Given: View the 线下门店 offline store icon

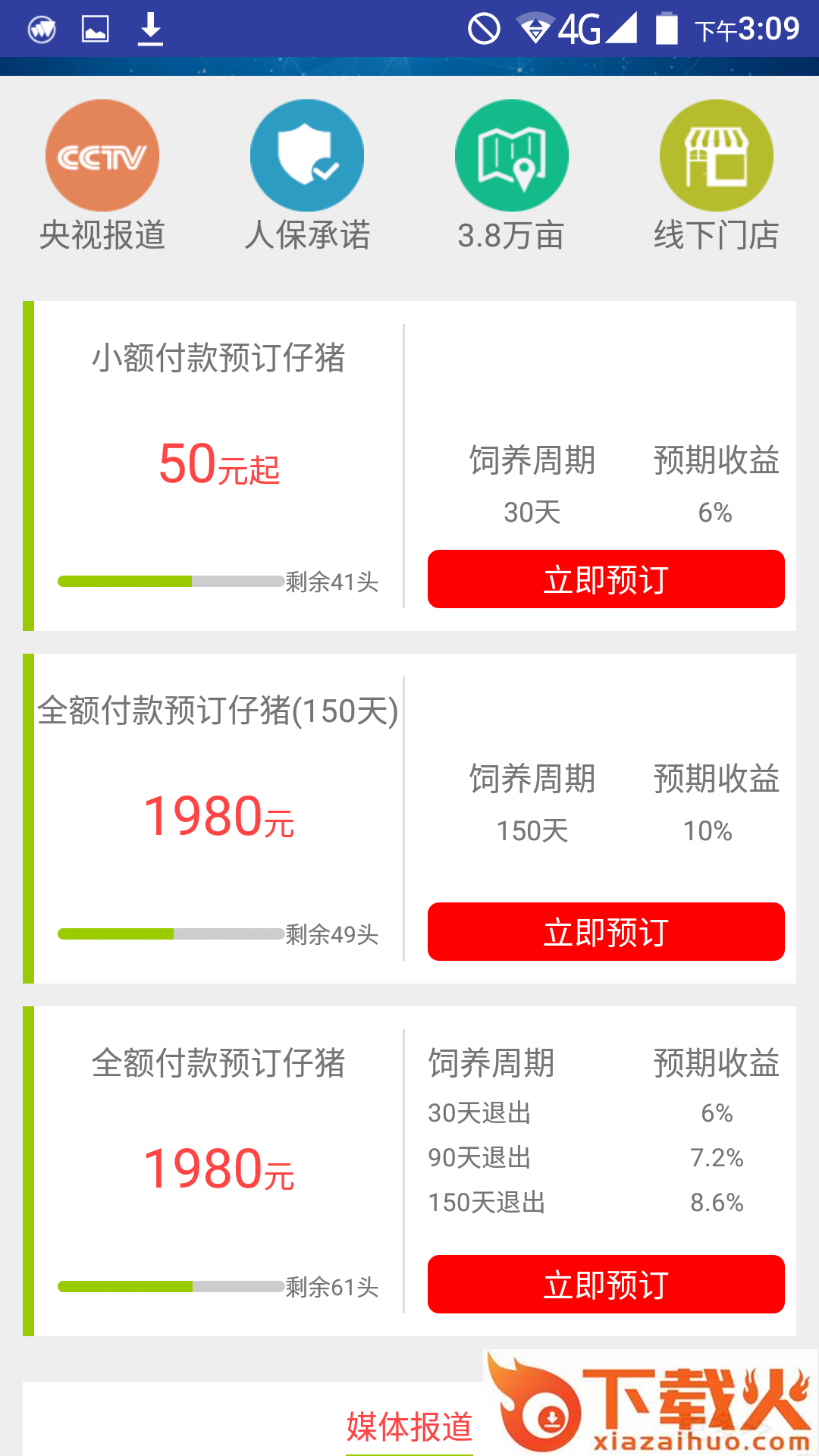Looking at the screenshot, I should click(717, 155).
